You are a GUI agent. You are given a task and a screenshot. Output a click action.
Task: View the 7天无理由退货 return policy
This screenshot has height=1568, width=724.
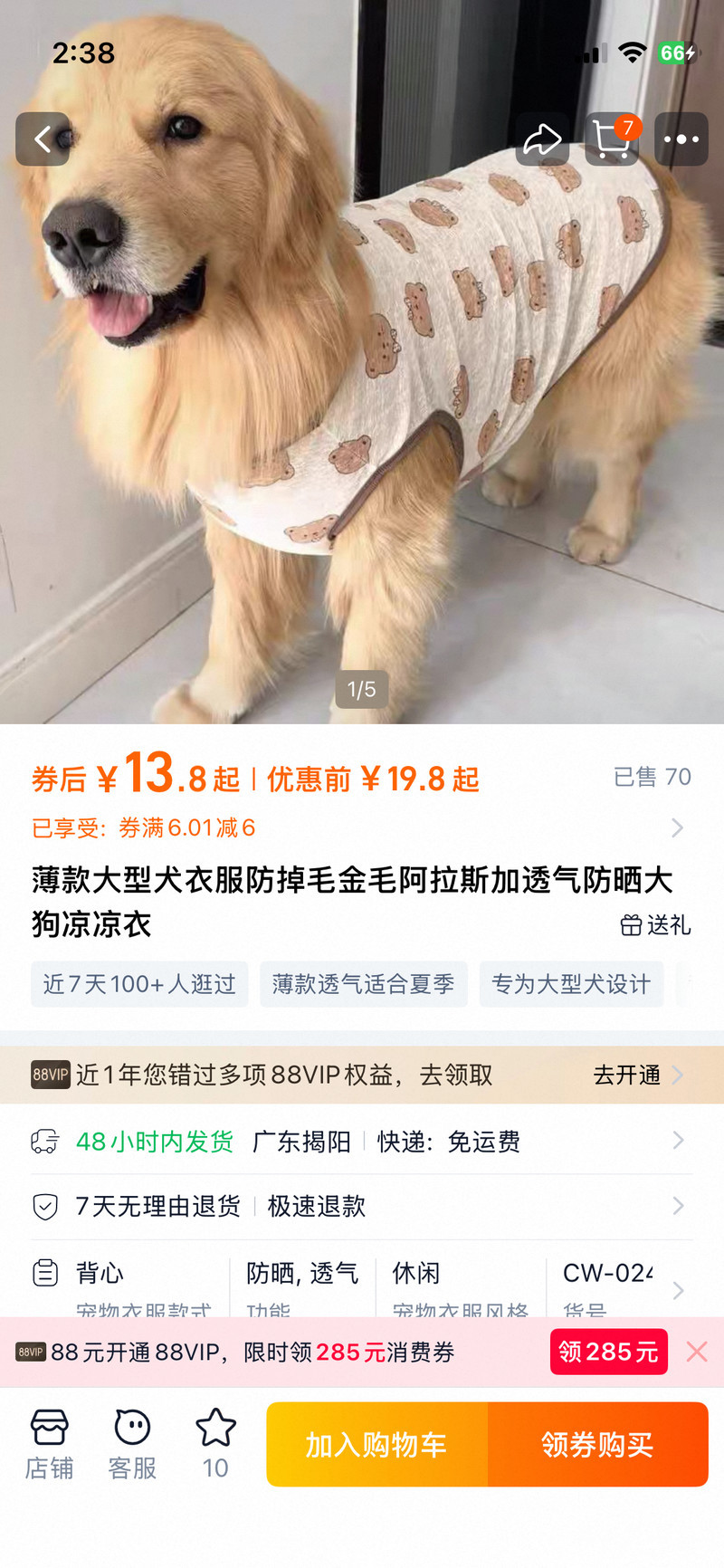coord(362,1206)
